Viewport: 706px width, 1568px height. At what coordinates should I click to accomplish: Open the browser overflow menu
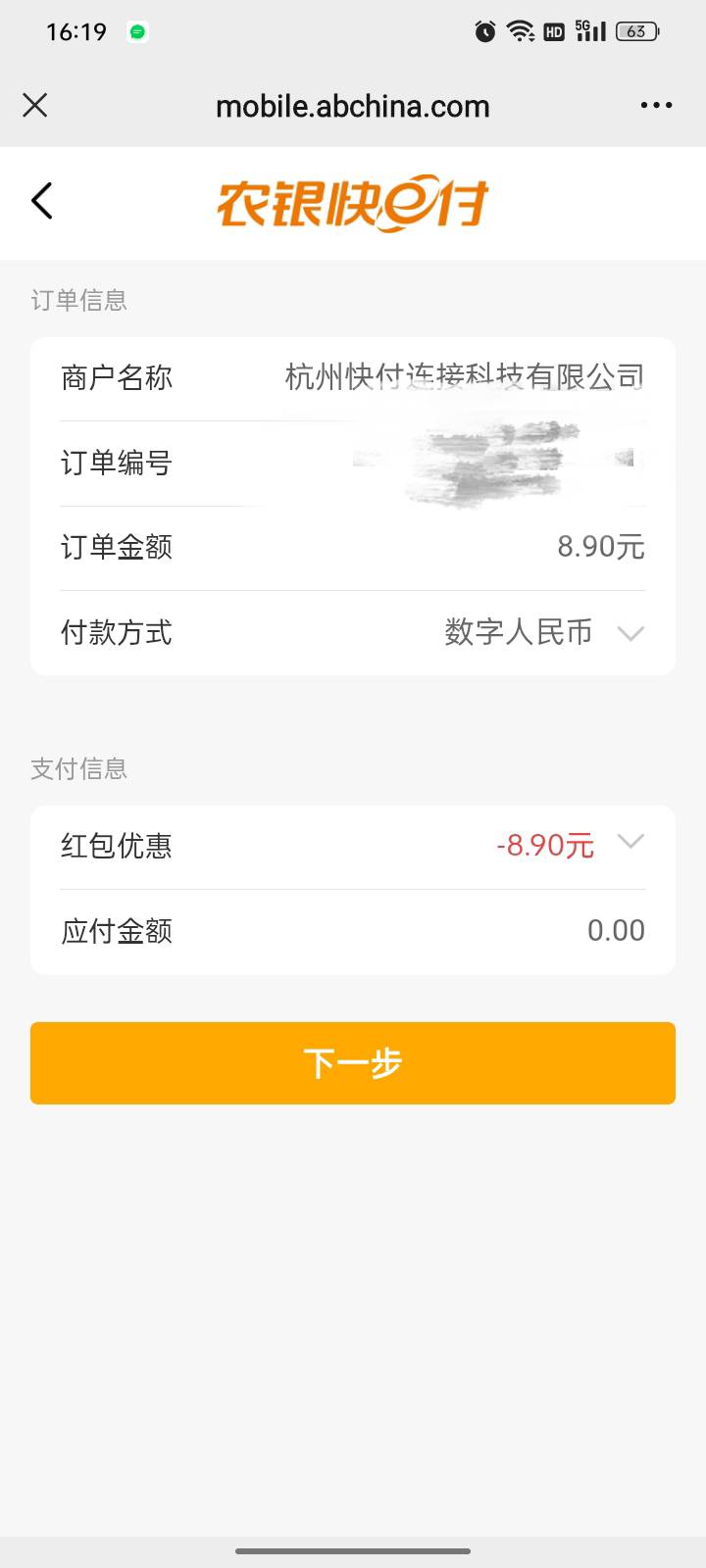[x=656, y=105]
